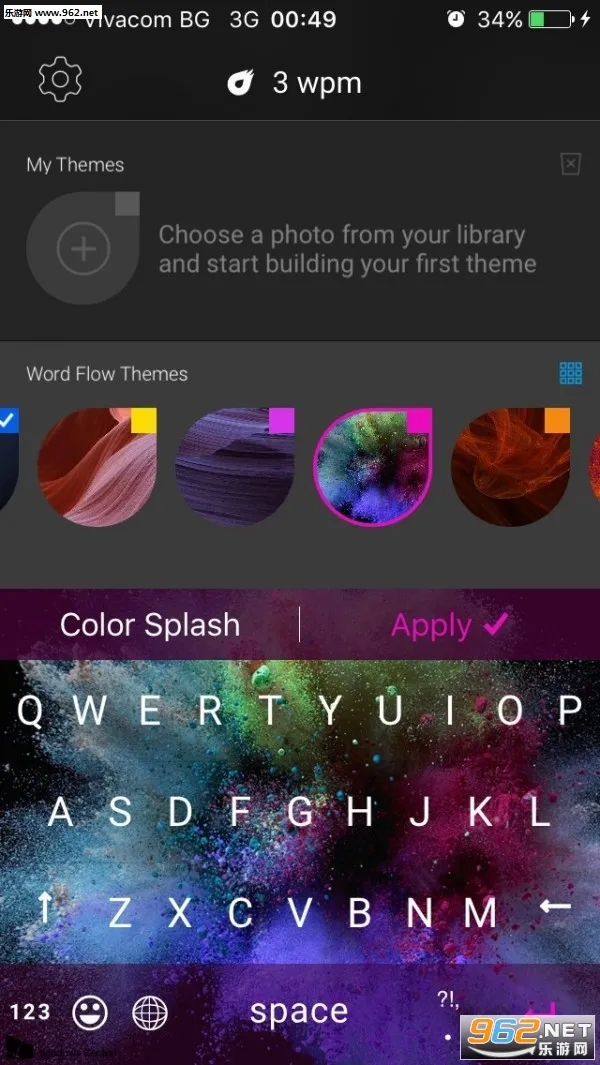This screenshot has height=1065, width=600.
Task: Select the purple dunes theme
Action: click(235, 467)
